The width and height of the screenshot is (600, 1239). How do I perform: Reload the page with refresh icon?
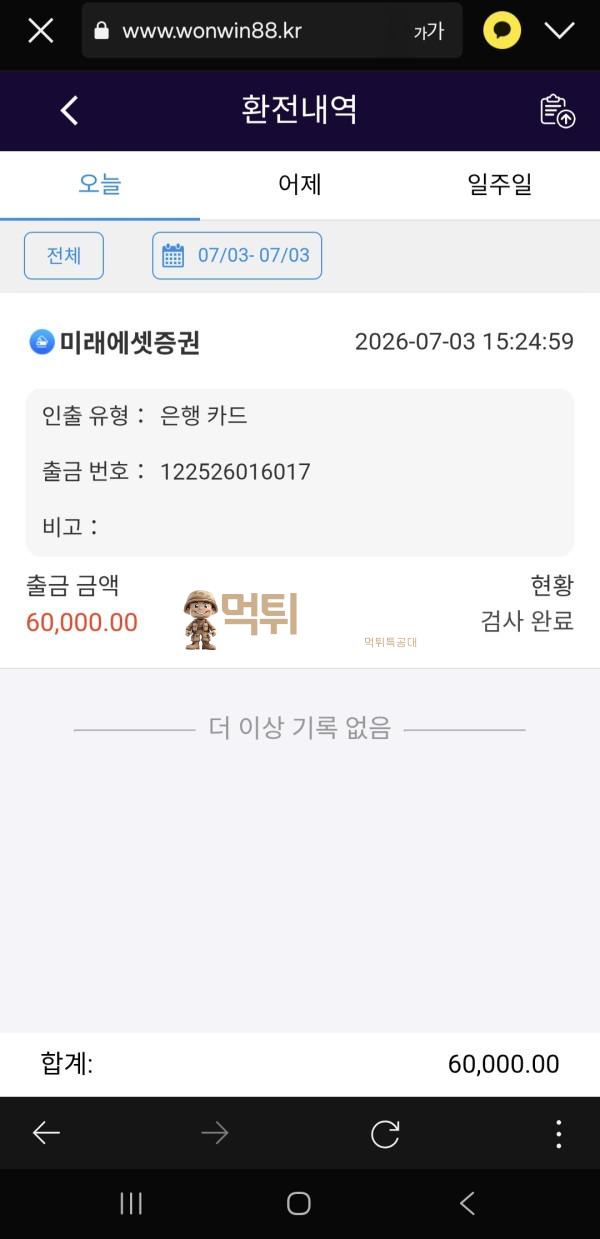tap(385, 1133)
